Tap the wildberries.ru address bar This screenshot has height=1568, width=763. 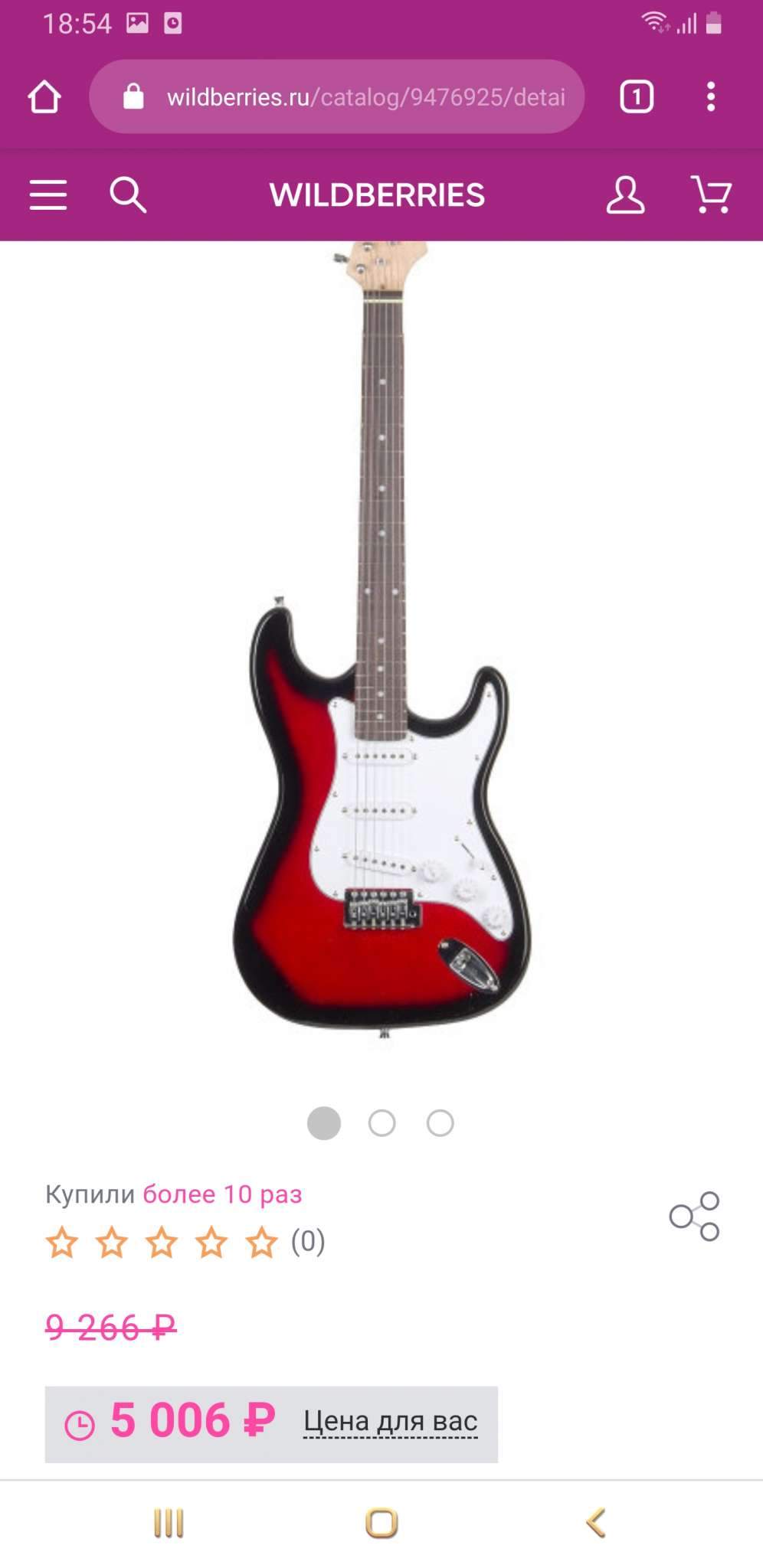[337, 97]
